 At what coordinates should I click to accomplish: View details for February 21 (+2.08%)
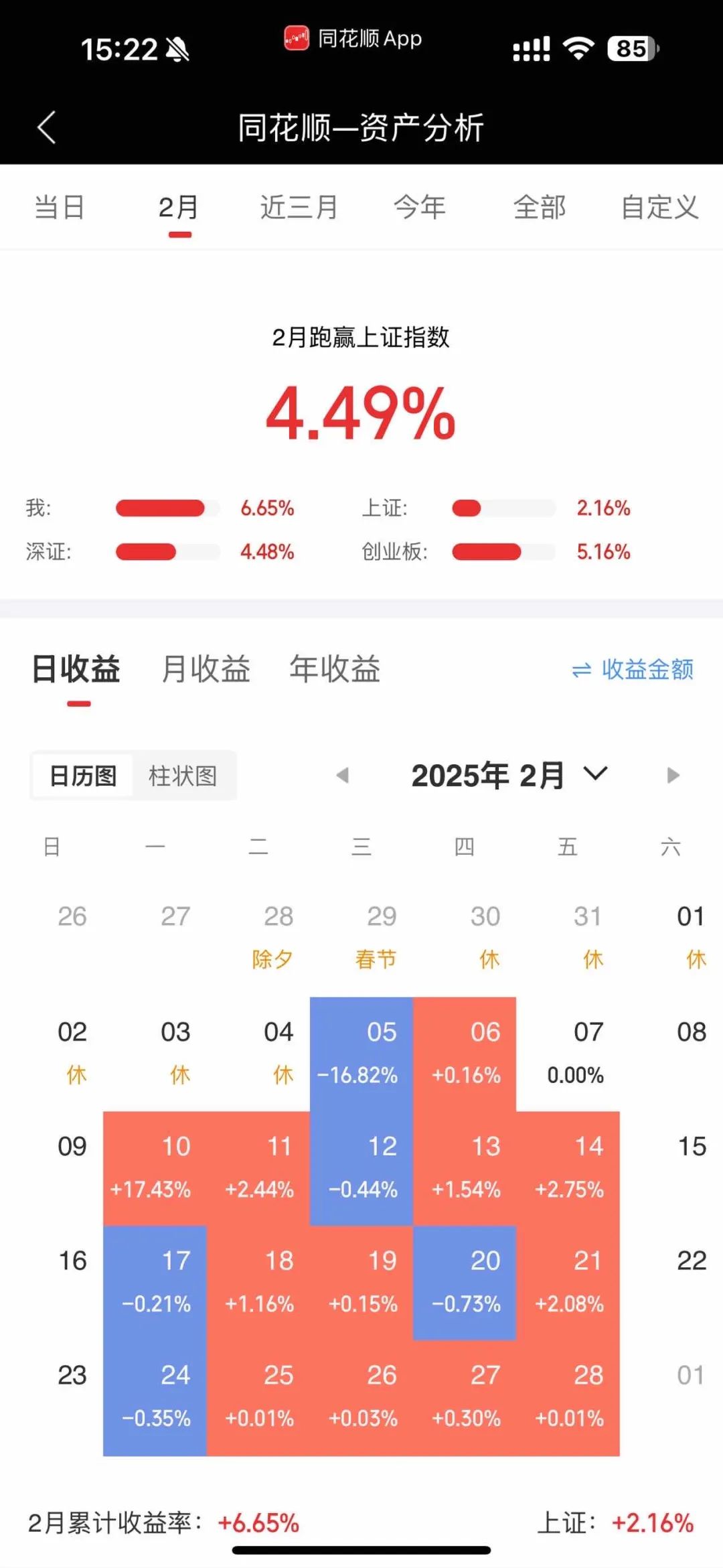[x=568, y=1283]
